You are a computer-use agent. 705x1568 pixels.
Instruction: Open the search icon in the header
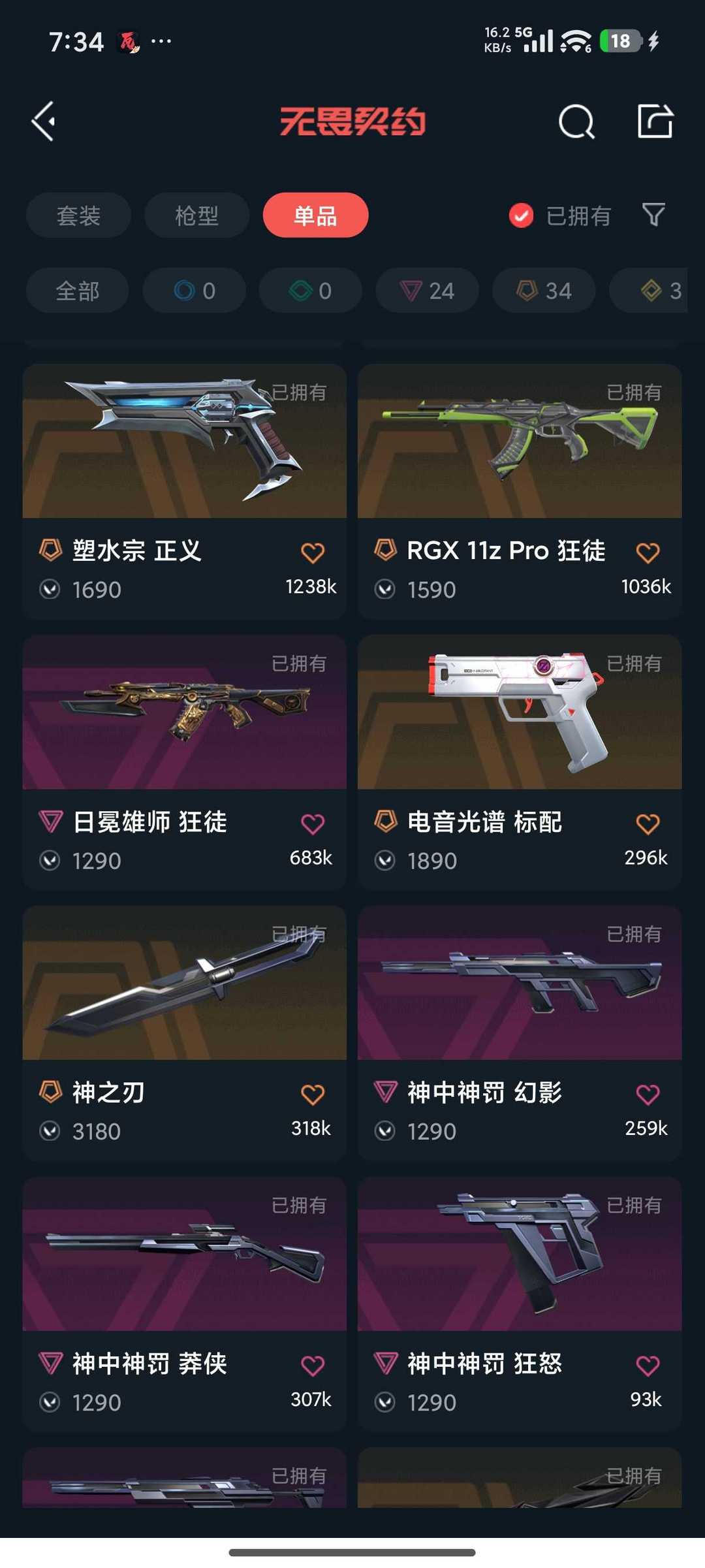click(x=576, y=122)
